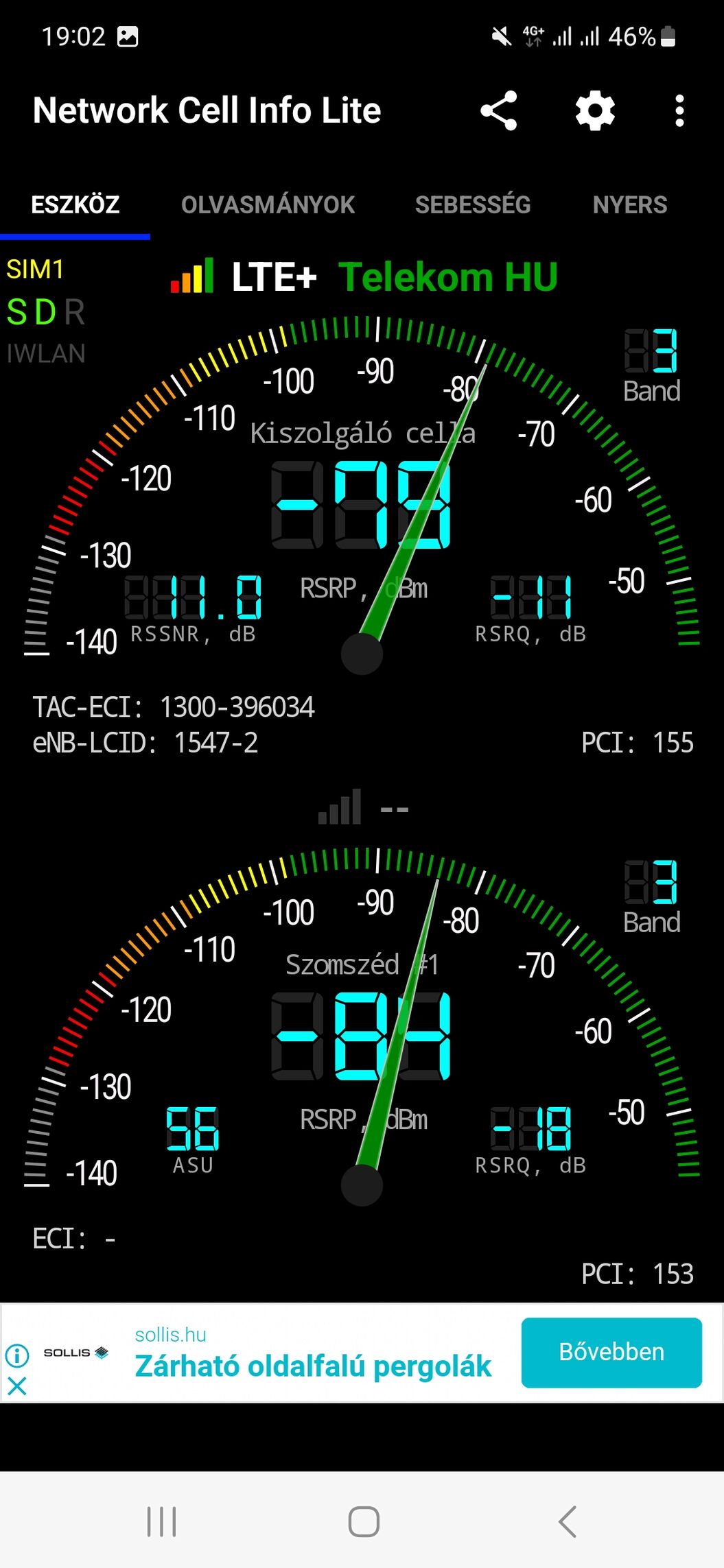Switch to the SEBESSÉG tab
The image size is (724, 1568).
[473, 204]
